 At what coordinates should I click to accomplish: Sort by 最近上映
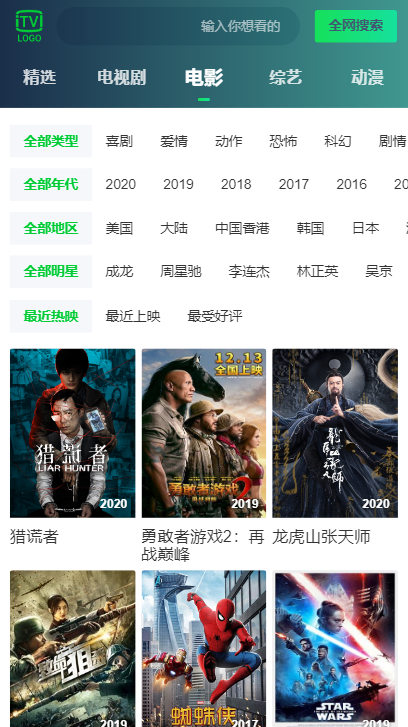(x=133, y=316)
